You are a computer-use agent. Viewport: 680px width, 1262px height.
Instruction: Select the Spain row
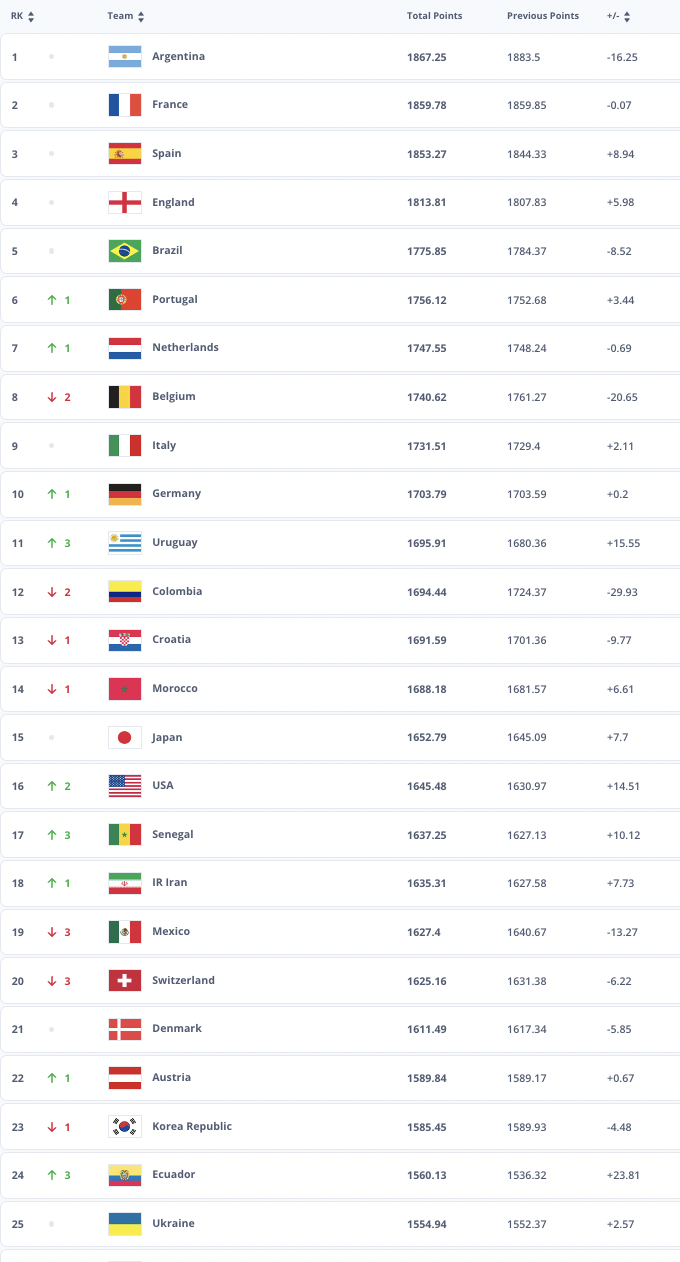(340, 154)
